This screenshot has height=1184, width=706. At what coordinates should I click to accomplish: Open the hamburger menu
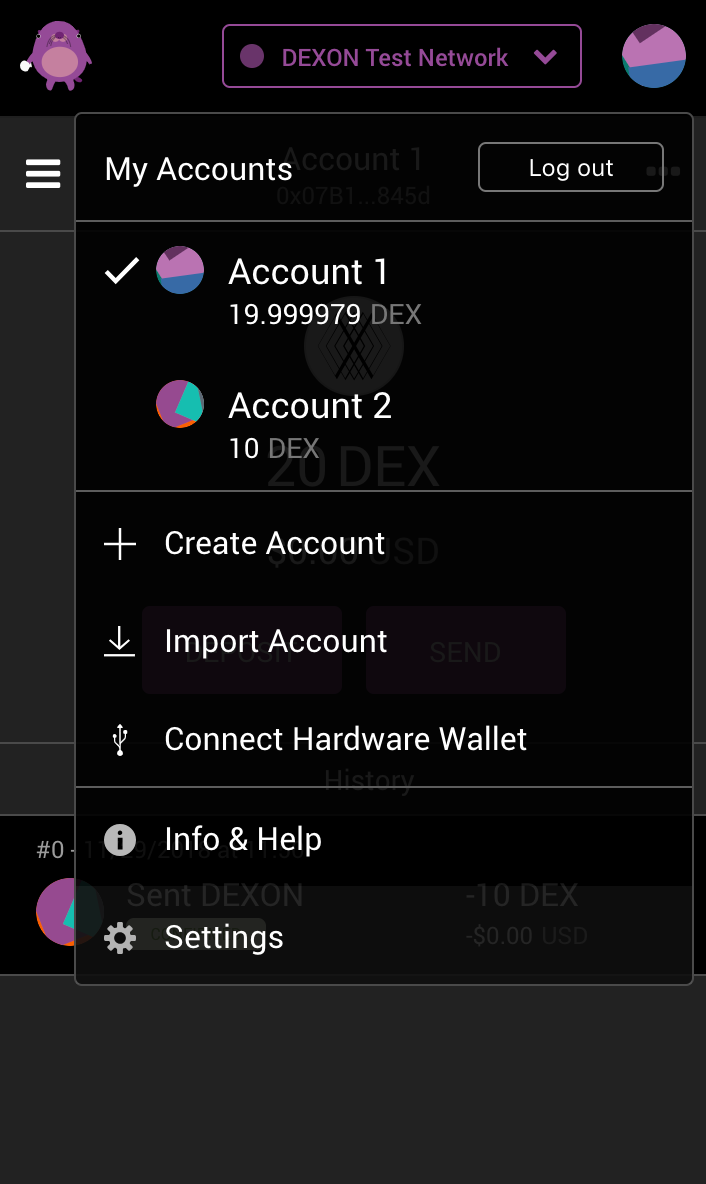(x=43, y=174)
